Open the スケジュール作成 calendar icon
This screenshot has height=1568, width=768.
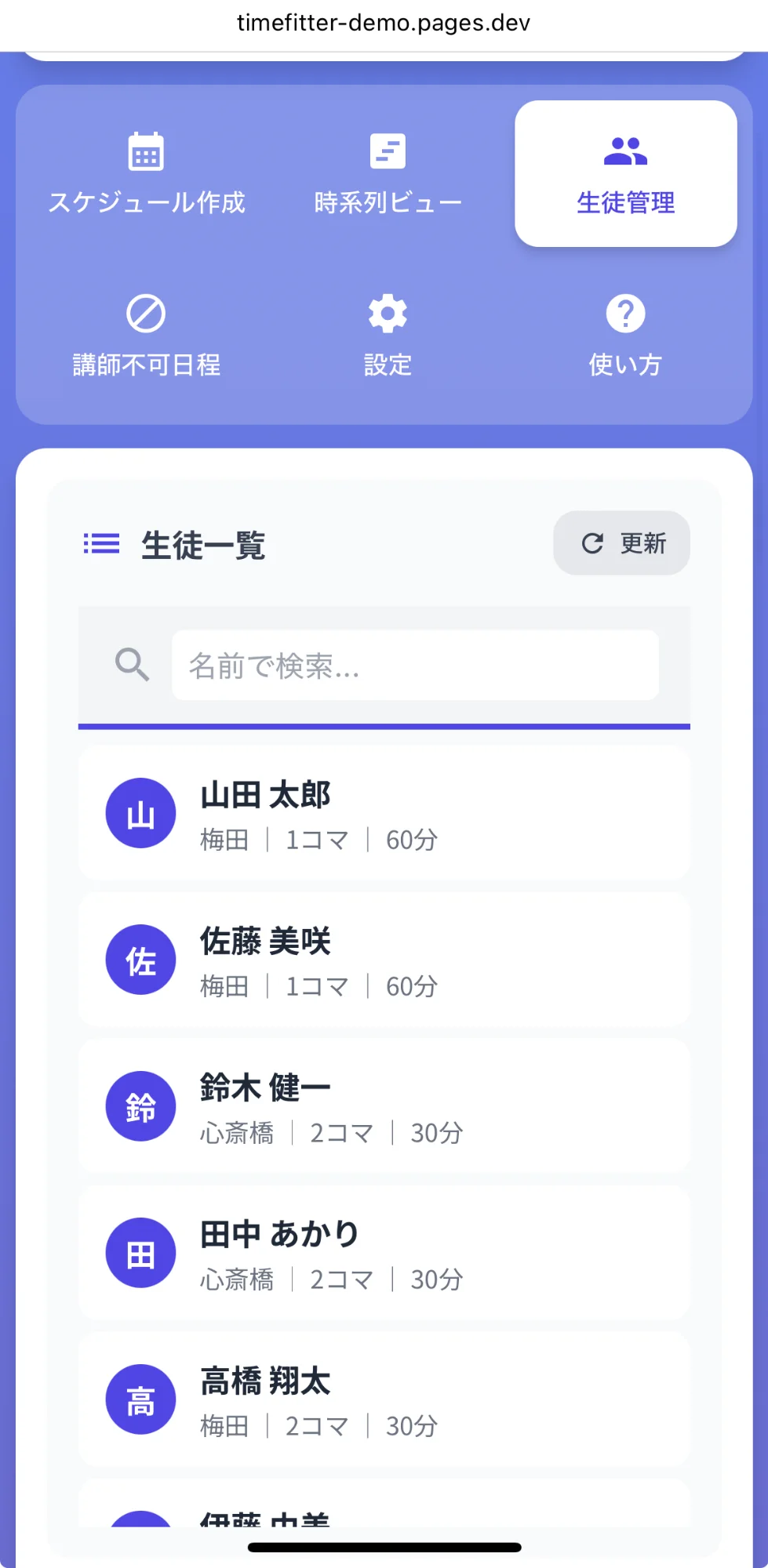(146, 151)
